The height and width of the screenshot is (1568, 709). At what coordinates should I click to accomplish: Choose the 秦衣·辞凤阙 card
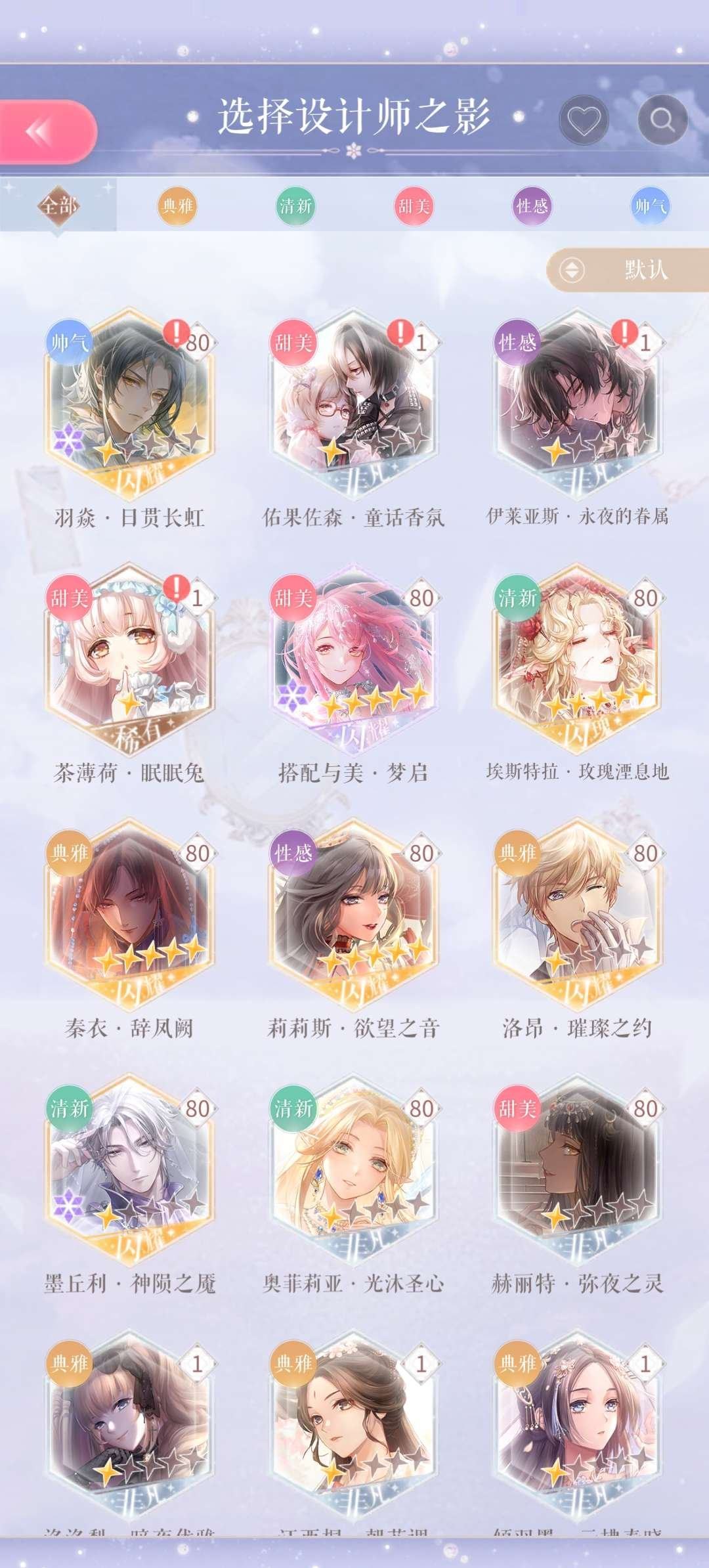coord(129,916)
